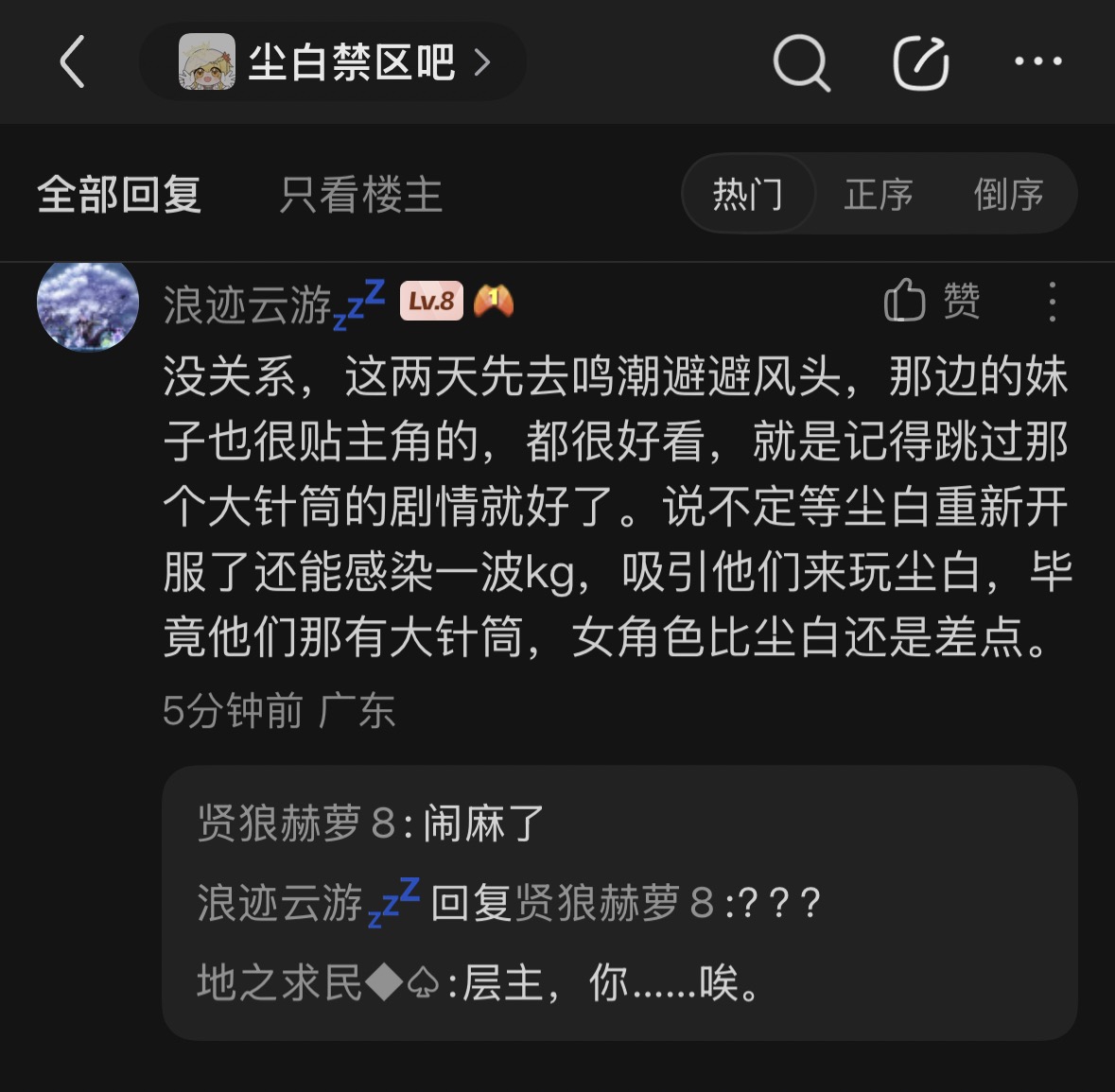Open the top-right three-dot menu
The image size is (1115, 1092).
[1037, 62]
